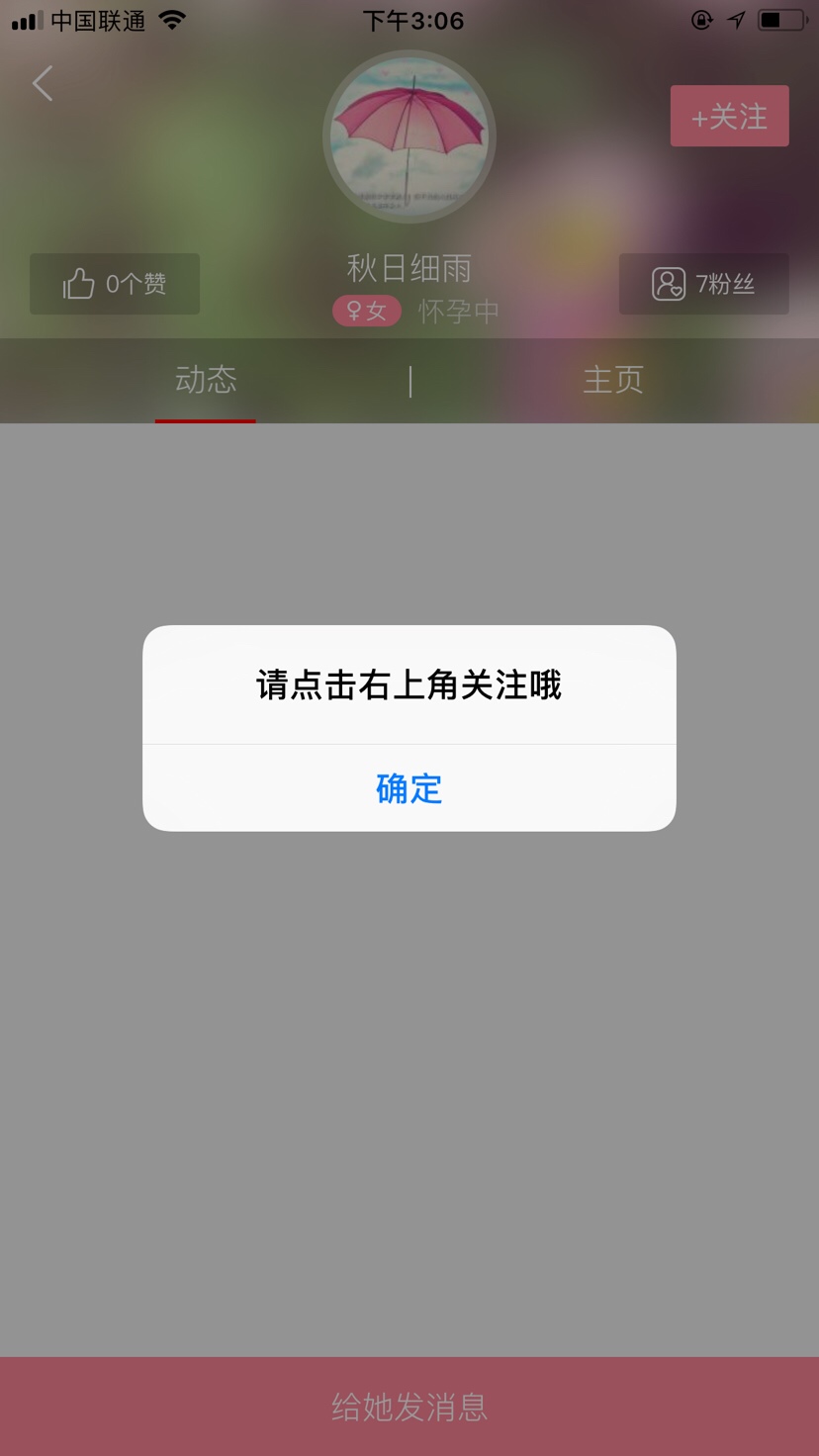Image resolution: width=819 pixels, height=1456 pixels.
Task: Go back using the arrow
Action: click(x=43, y=84)
